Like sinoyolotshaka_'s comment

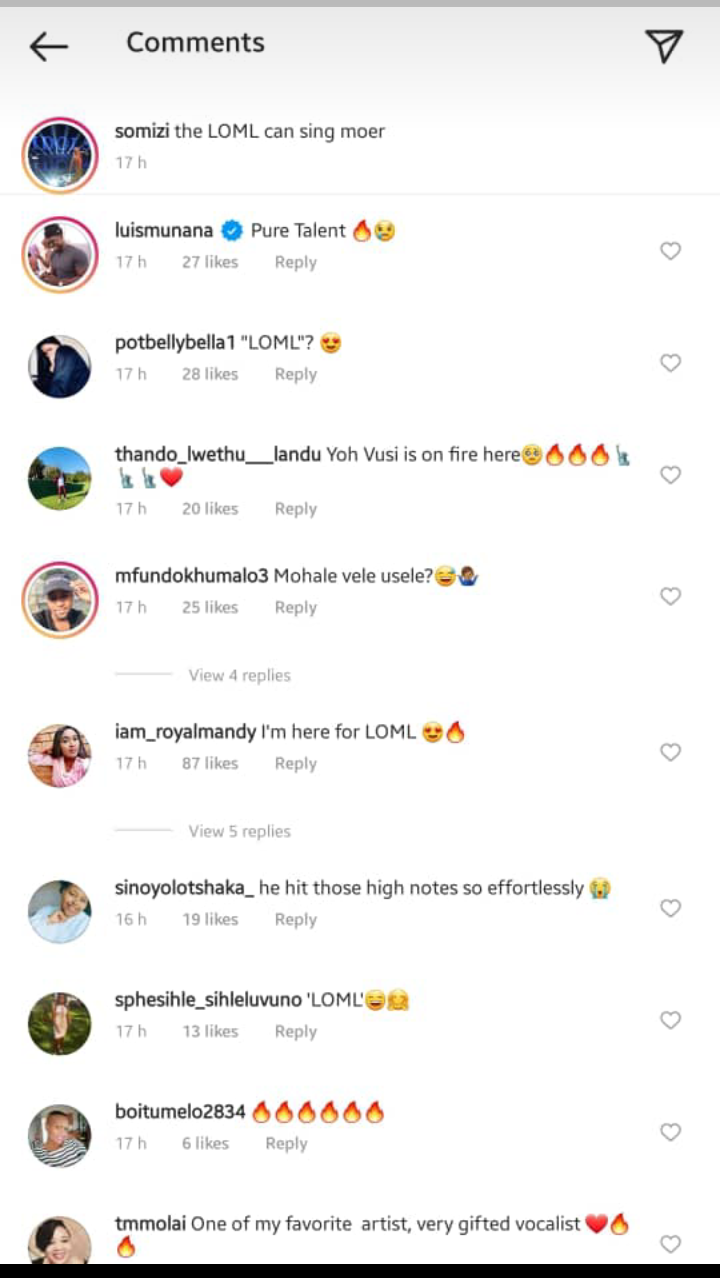[x=671, y=908]
